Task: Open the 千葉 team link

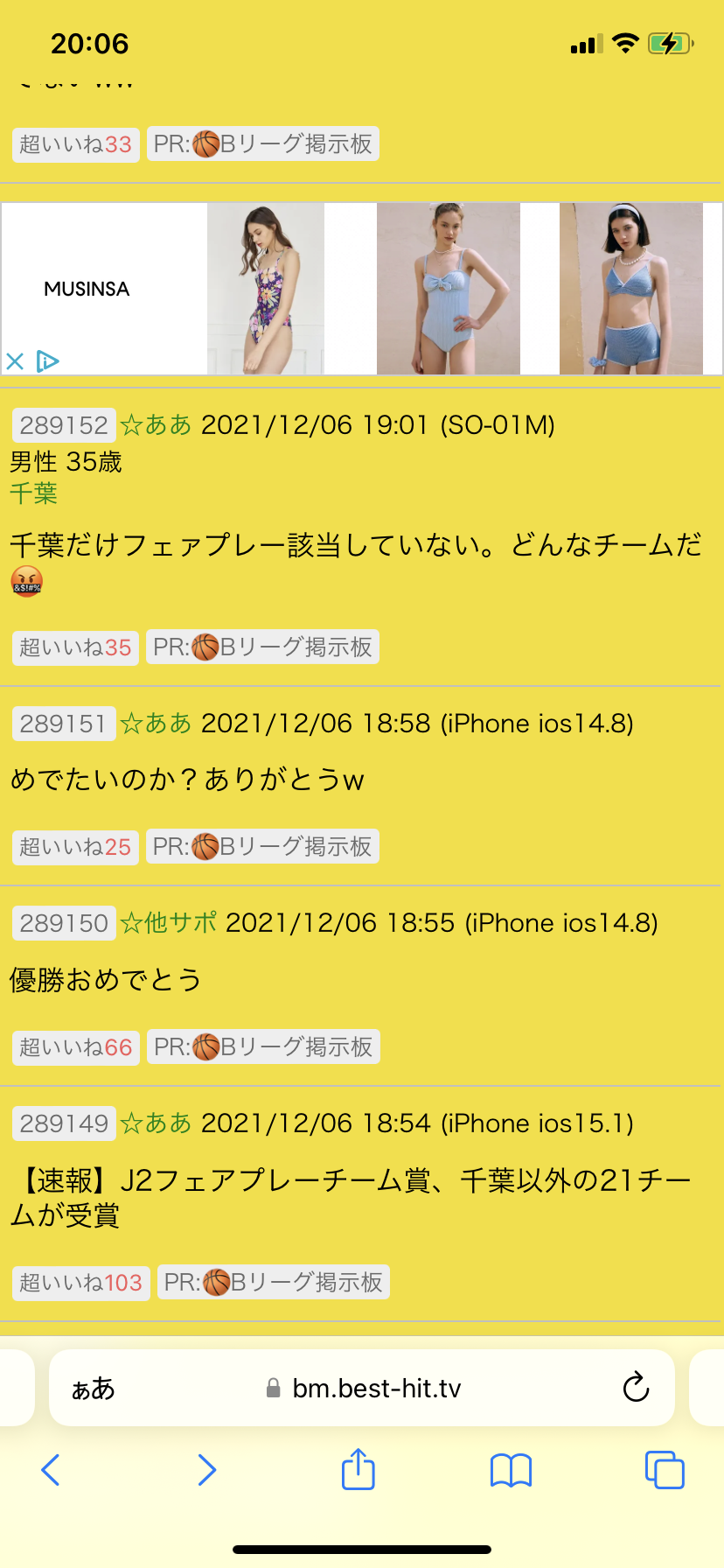Action: [33, 493]
